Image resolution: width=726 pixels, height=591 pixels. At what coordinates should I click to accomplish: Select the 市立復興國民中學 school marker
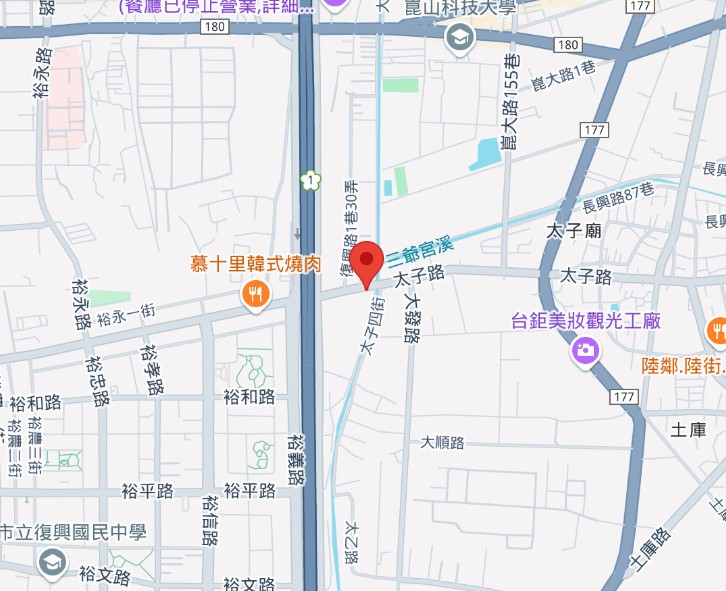pos(51,564)
